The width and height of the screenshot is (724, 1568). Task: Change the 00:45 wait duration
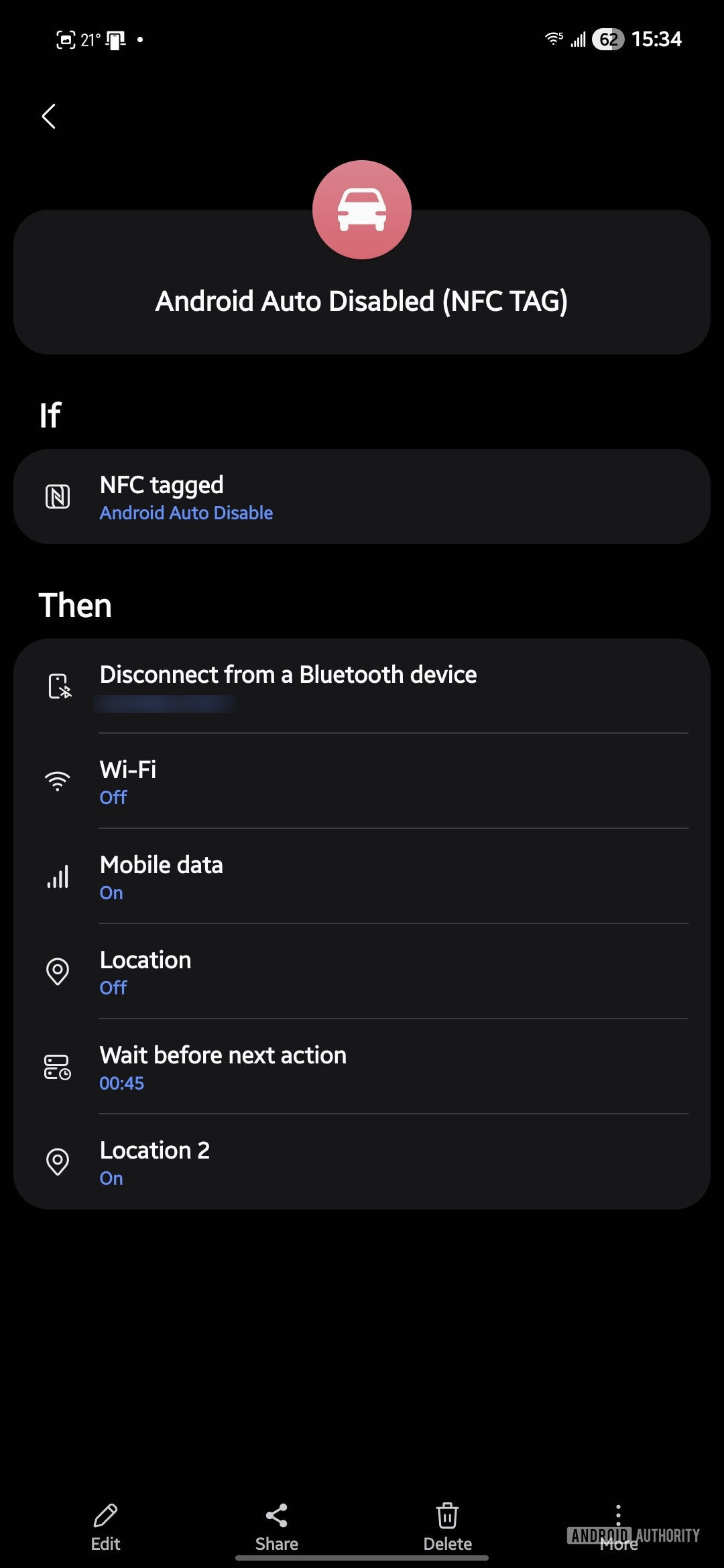pyautogui.click(x=121, y=1082)
